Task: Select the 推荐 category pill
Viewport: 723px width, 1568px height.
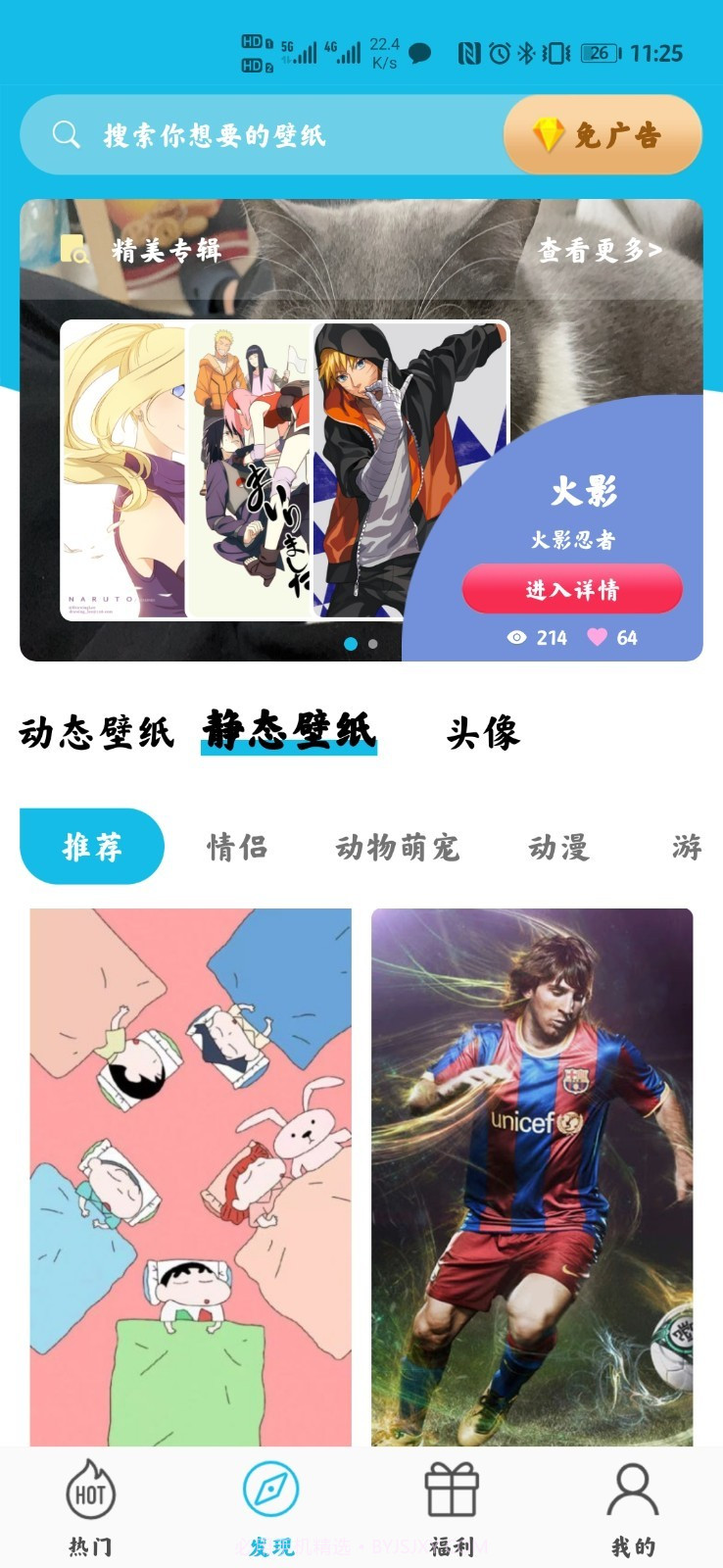Action: 90,847
